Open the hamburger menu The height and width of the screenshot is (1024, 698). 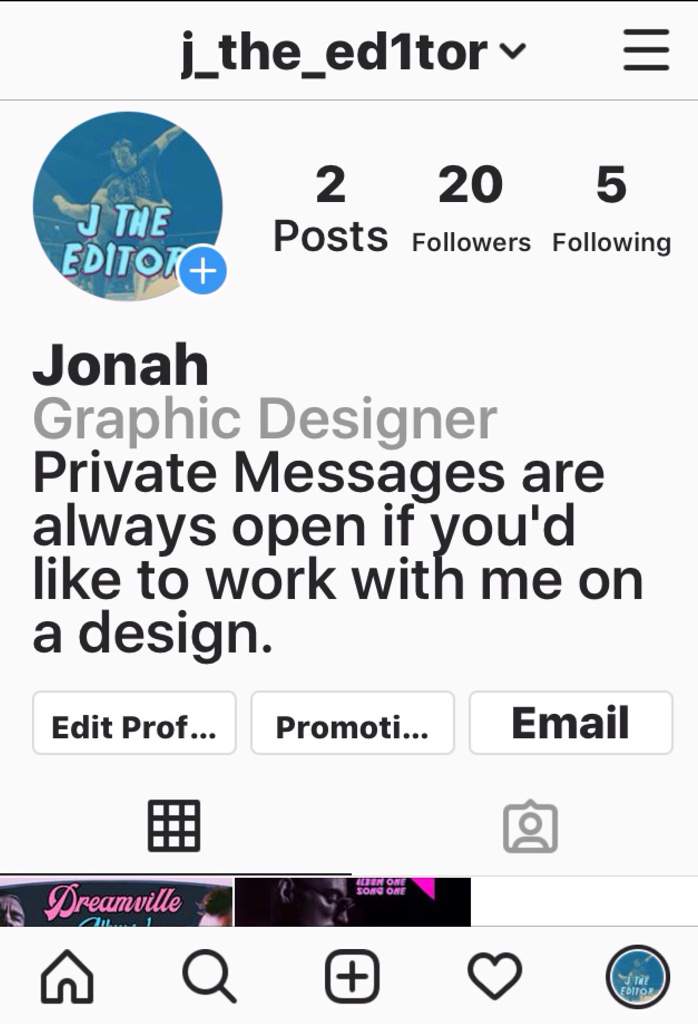pyautogui.click(x=645, y=49)
